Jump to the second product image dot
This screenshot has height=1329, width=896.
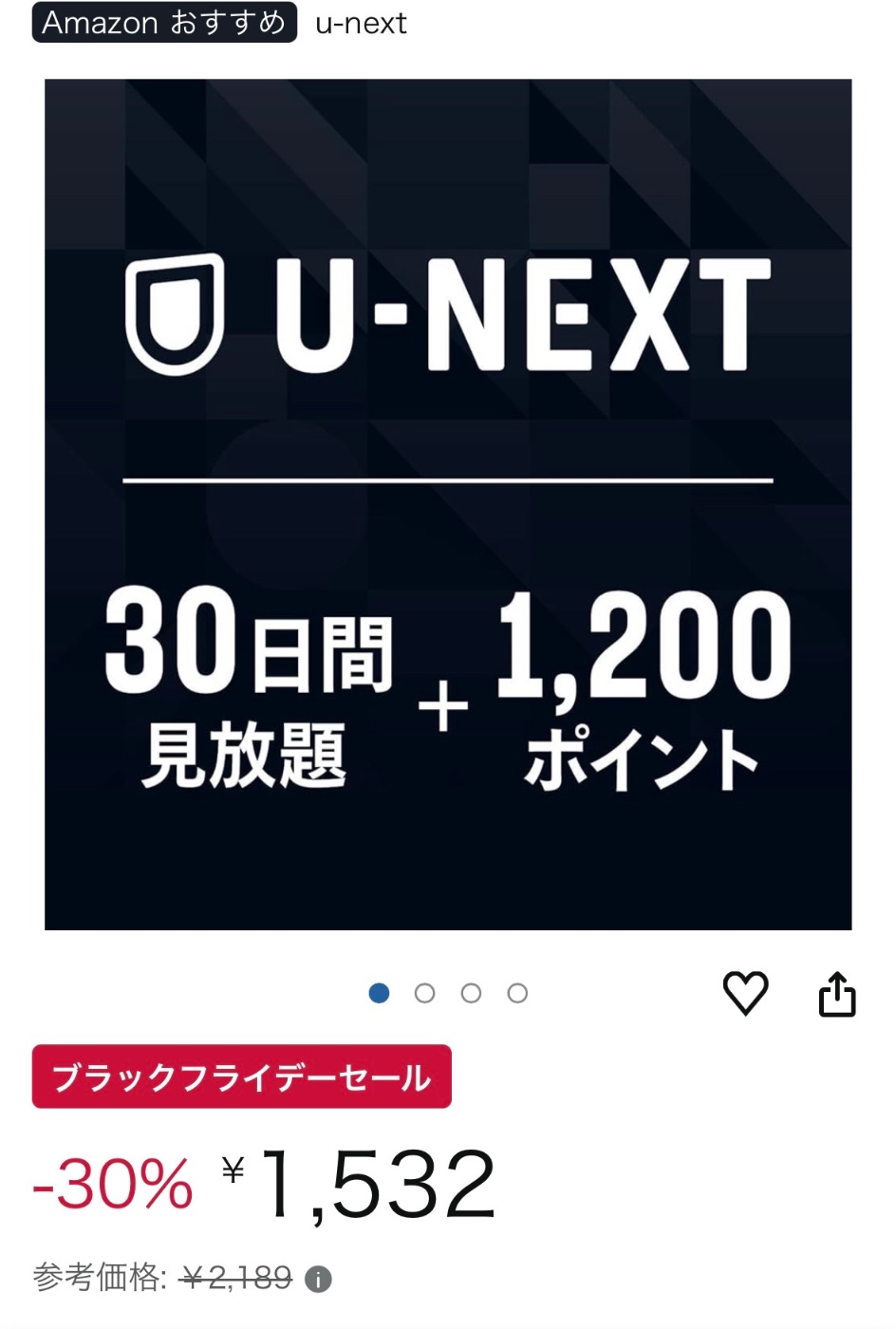(x=424, y=993)
